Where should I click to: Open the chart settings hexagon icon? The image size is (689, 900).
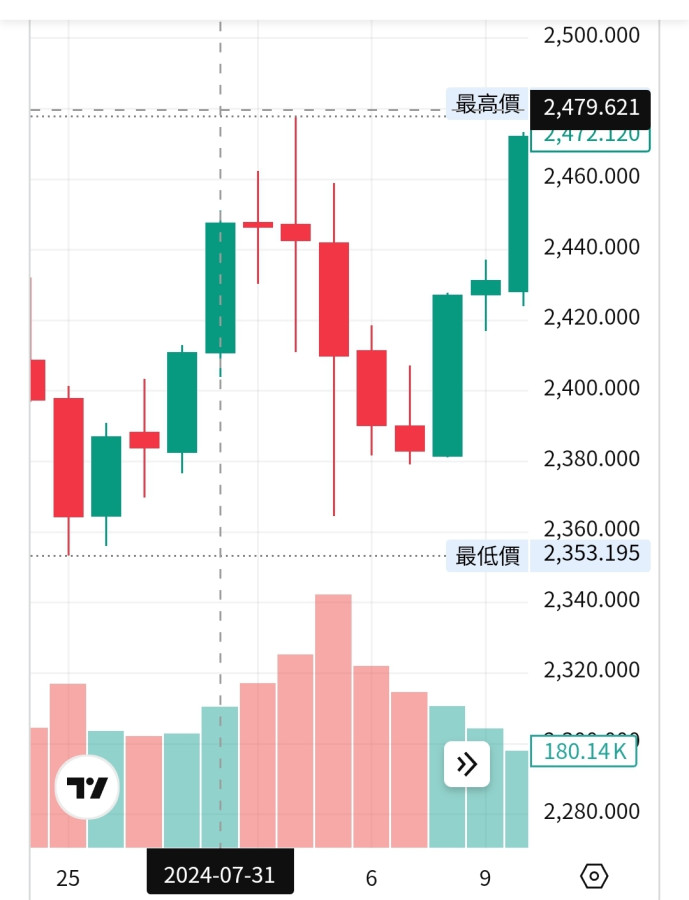click(x=594, y=877)
